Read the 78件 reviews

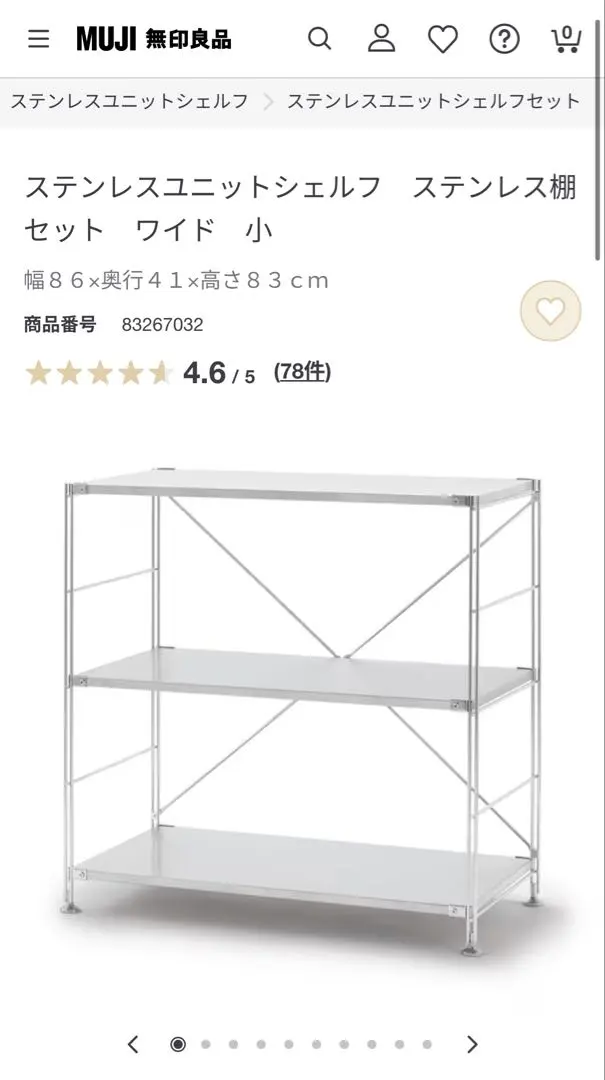pyautogui.click(x=302, y=372)
